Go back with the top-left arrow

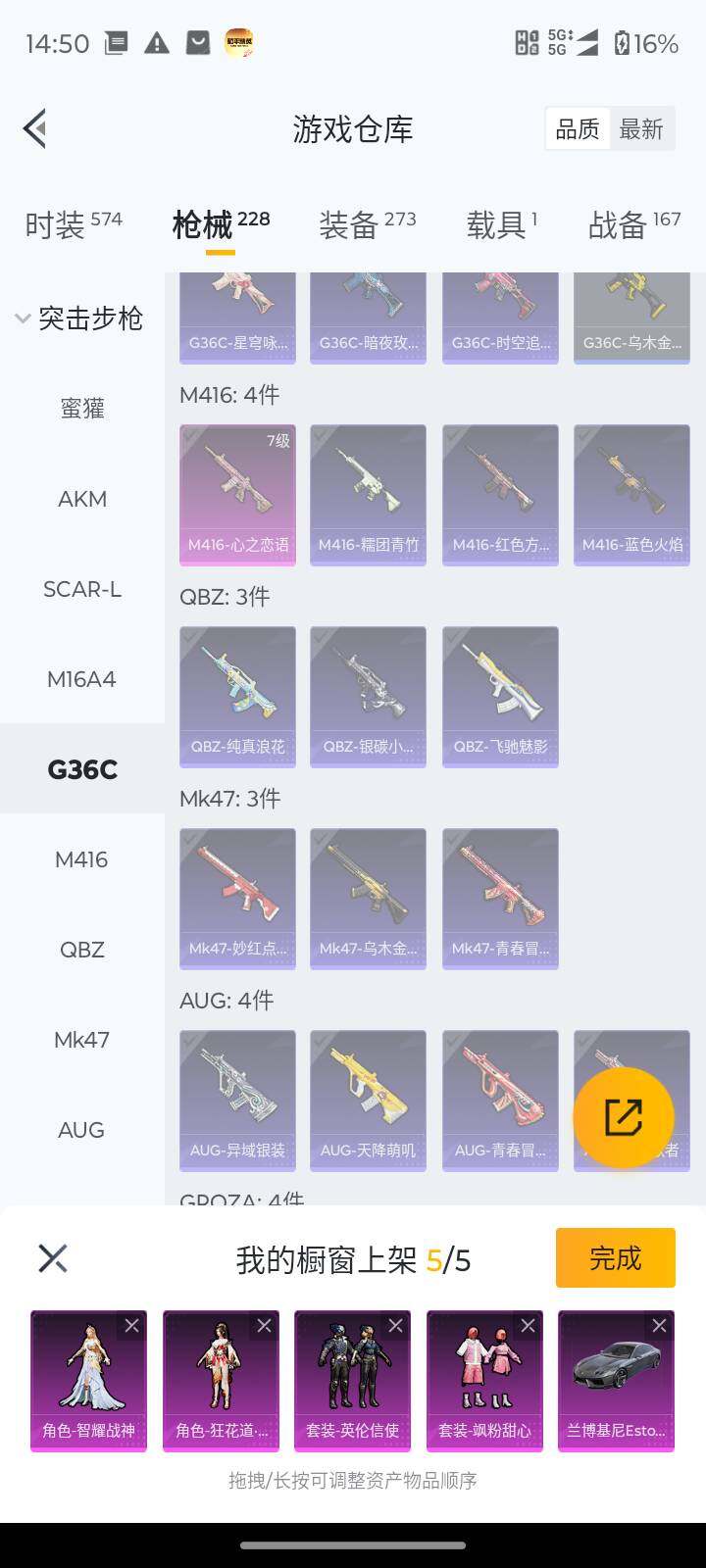click(36, 128)
